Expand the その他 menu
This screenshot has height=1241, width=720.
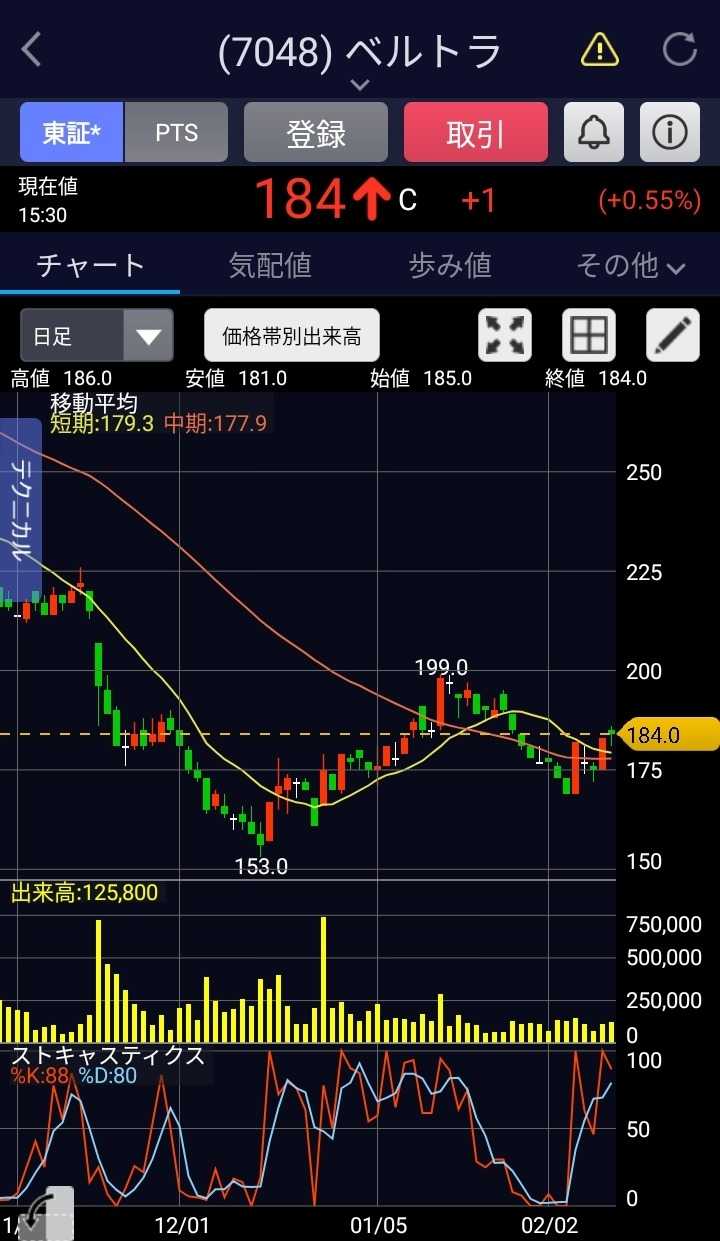pyautogui.click(x=630, y=265)
